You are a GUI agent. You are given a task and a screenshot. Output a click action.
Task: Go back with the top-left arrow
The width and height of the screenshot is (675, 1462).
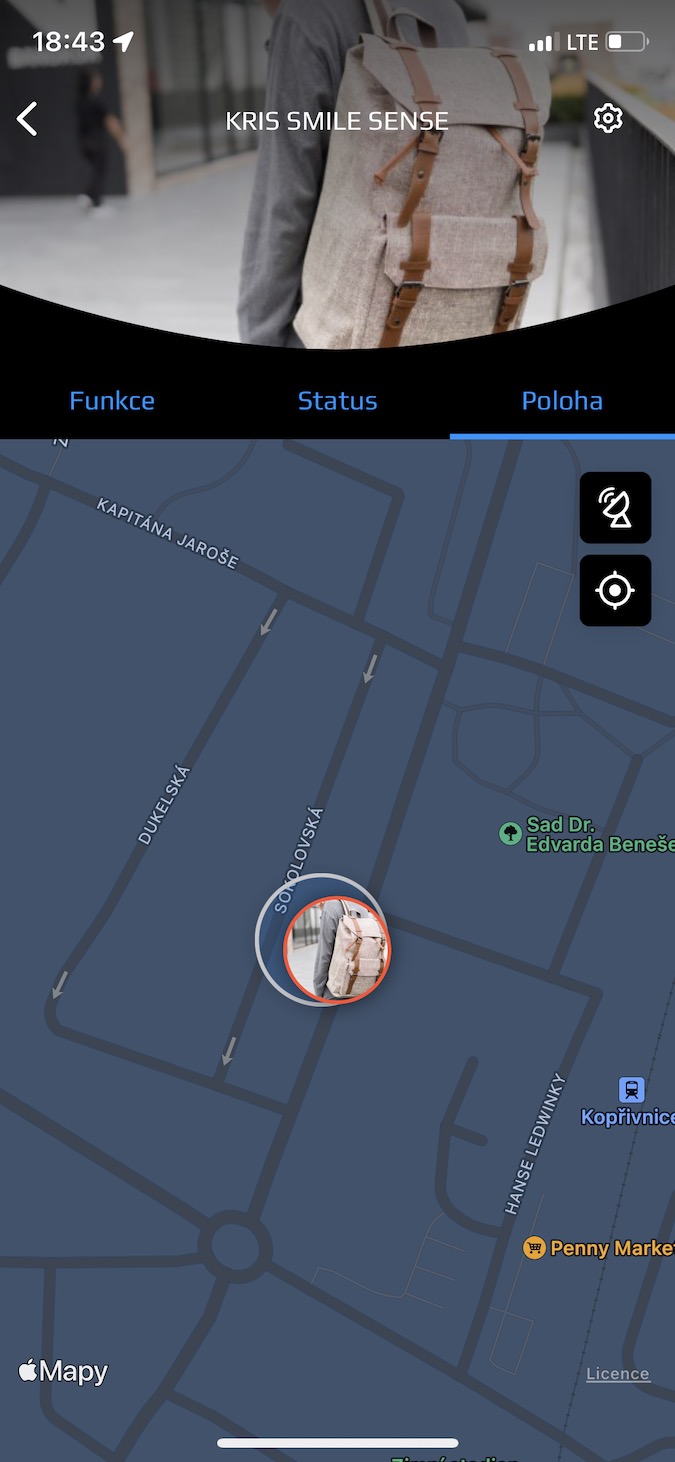pyautogui.click(x=27, y=120)
